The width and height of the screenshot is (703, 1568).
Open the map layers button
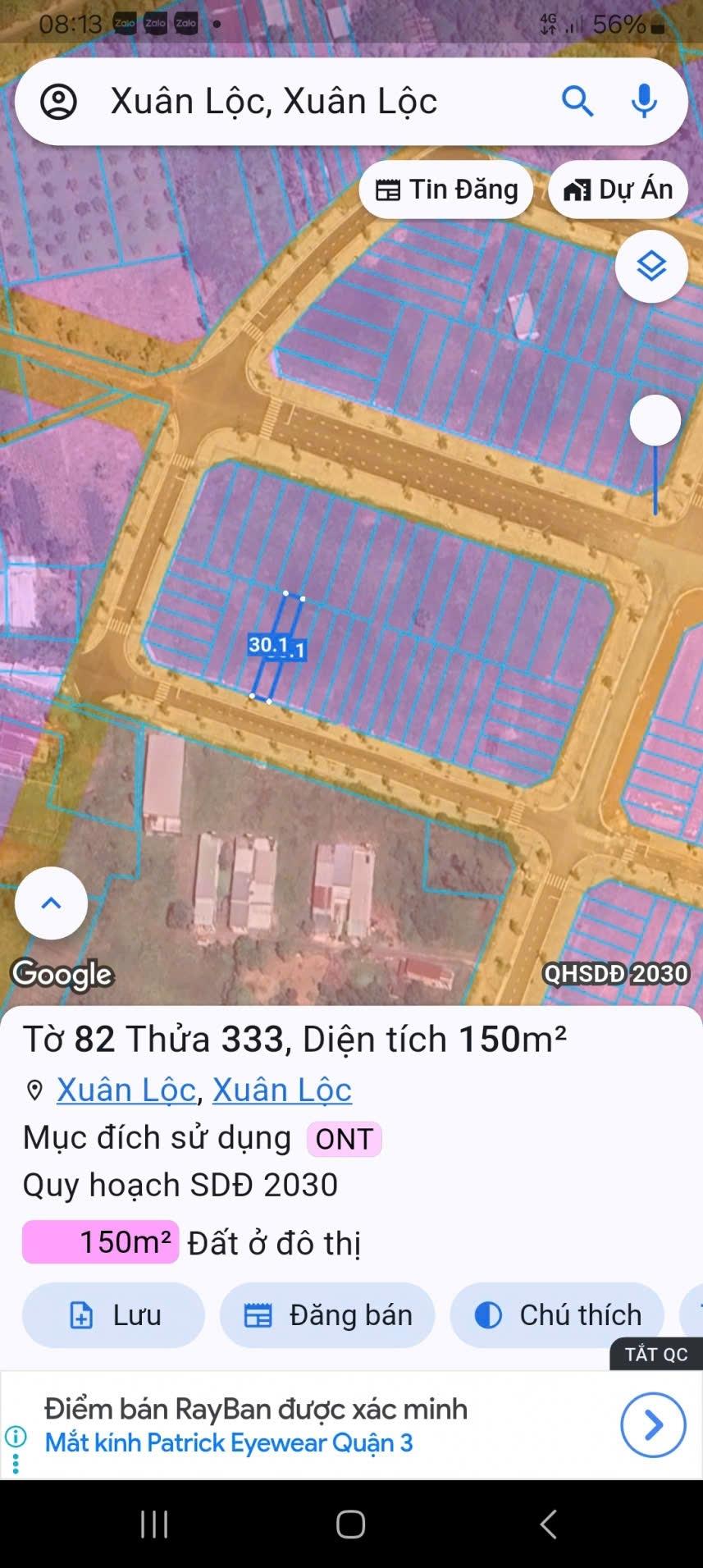pos(651,267)
